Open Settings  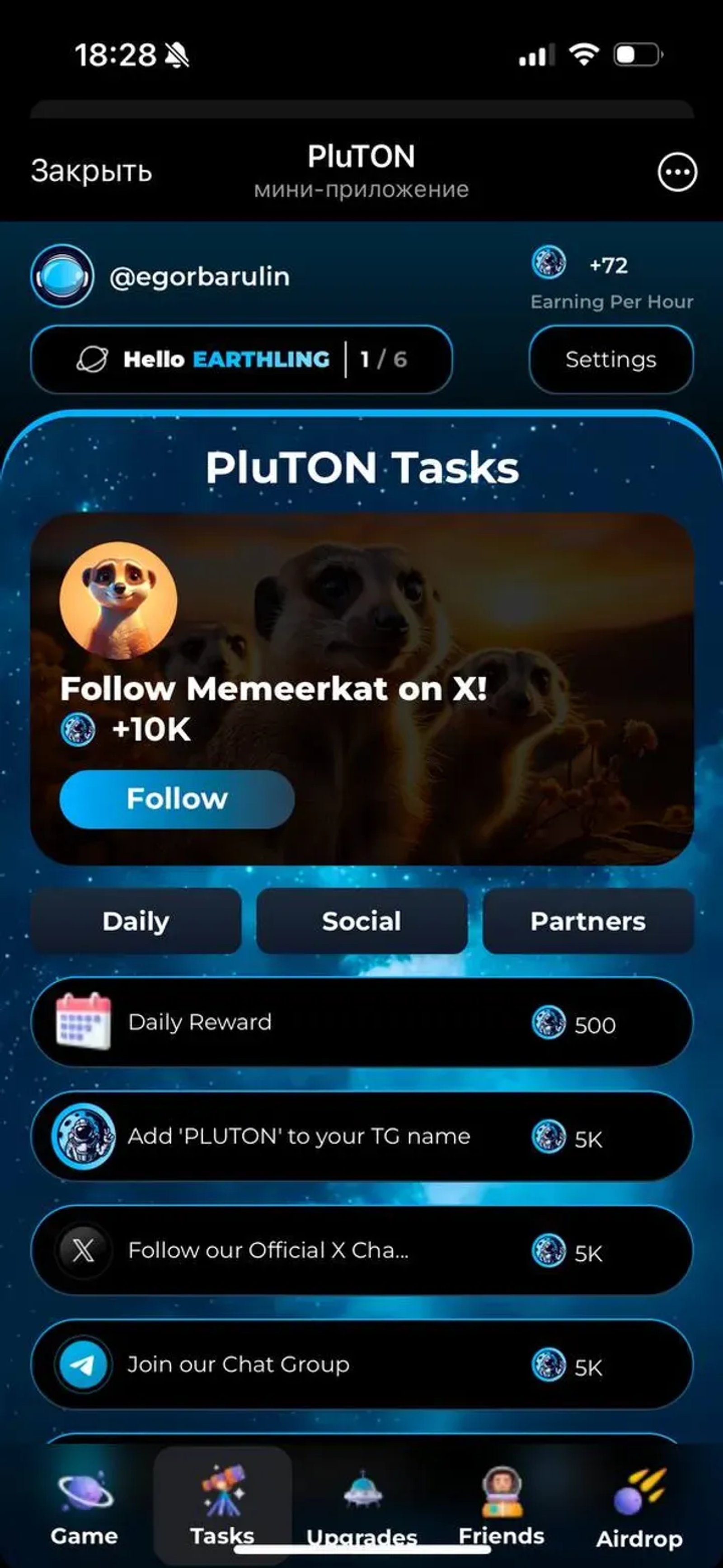(x=611, y=359)
